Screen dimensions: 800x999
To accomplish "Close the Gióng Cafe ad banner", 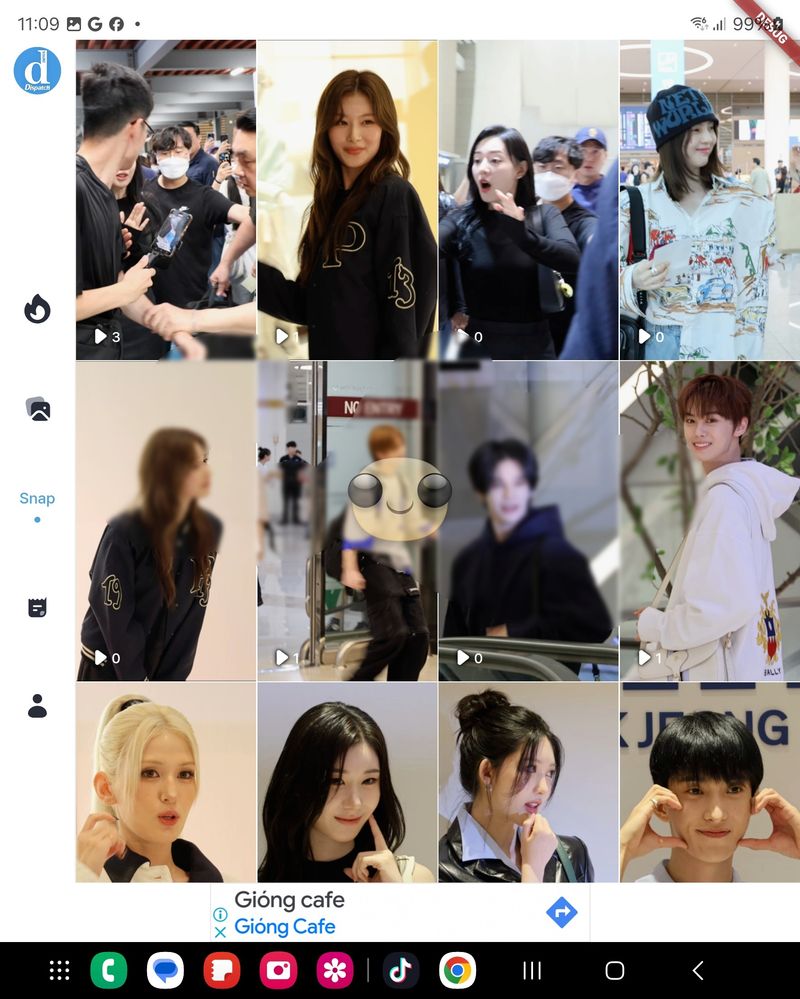I will (x=220, y=931).
